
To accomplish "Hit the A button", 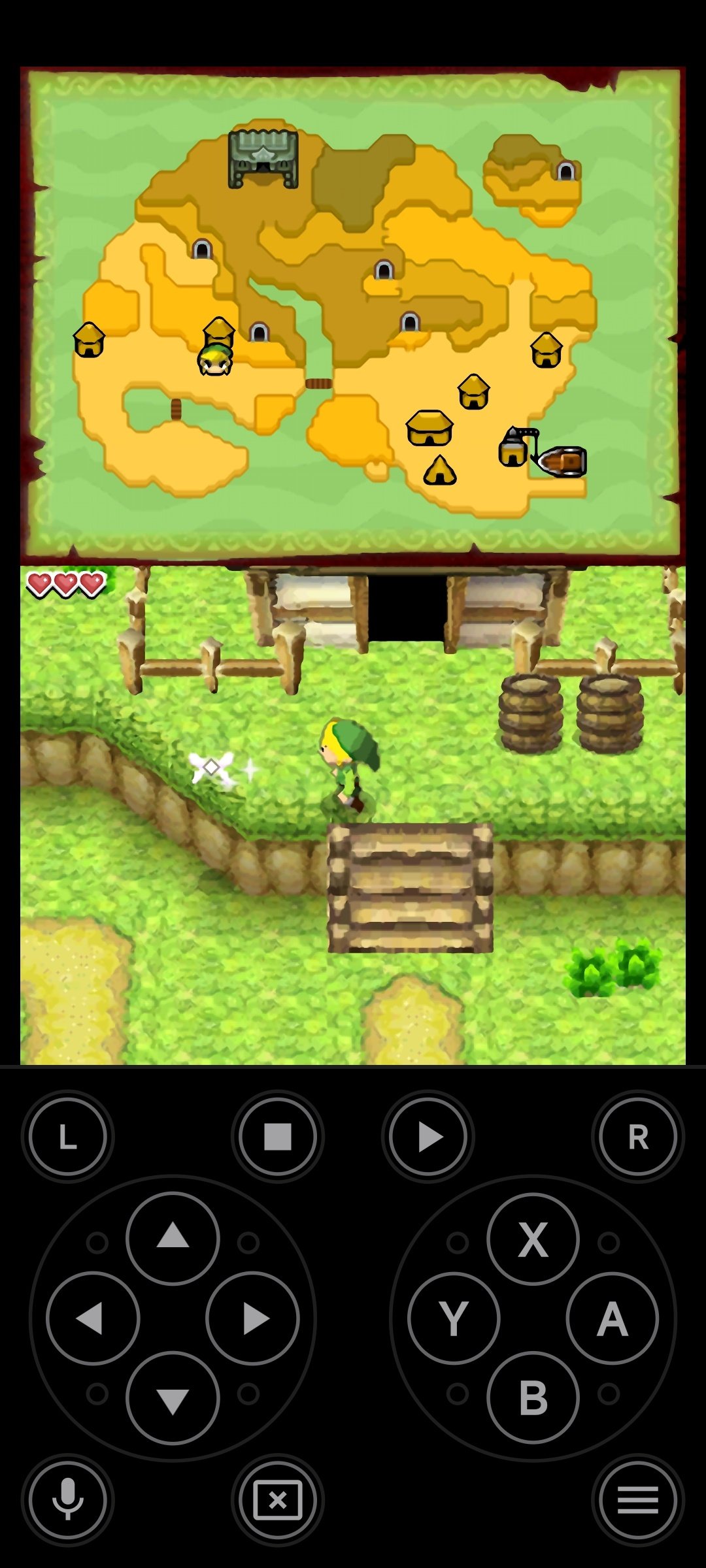I will (613, 1318).
